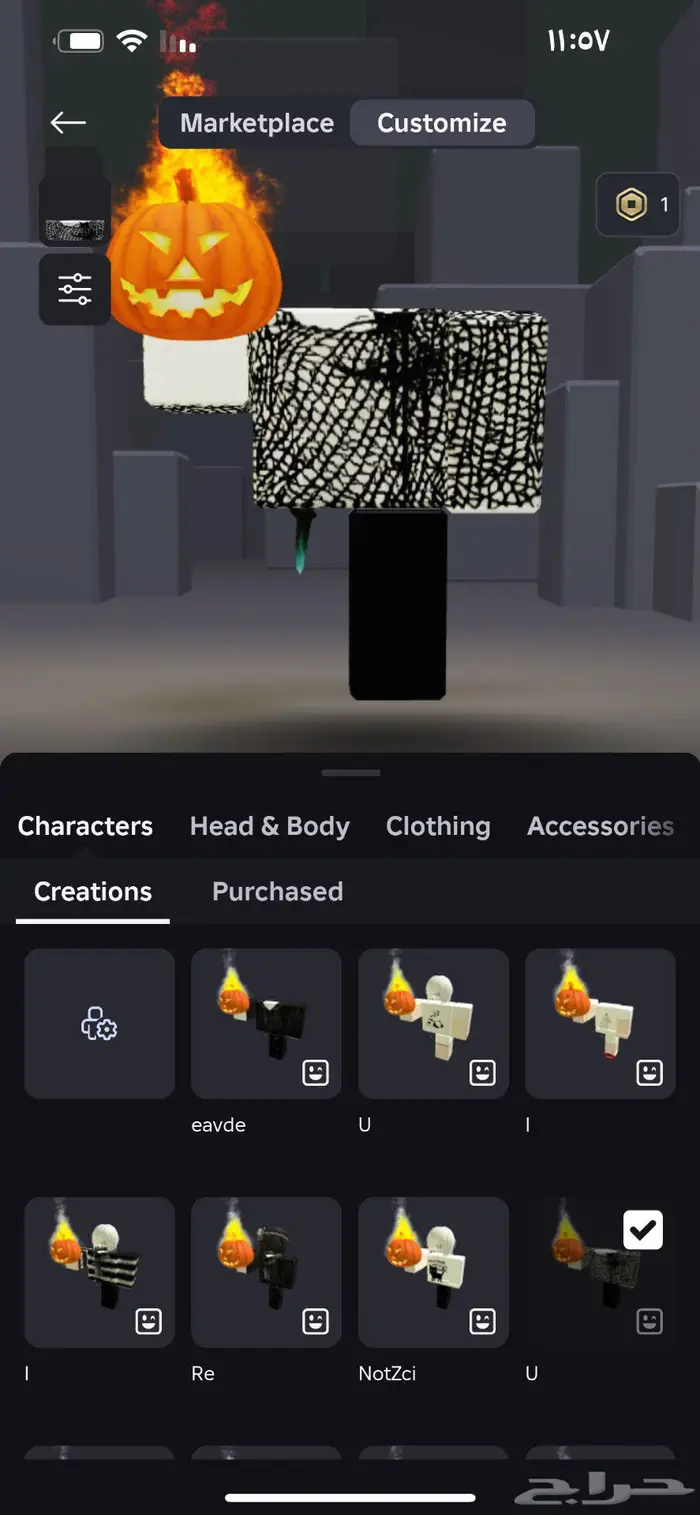Open the Clothing category
This screenshot has width=700, height=1515.
point(438,826)
